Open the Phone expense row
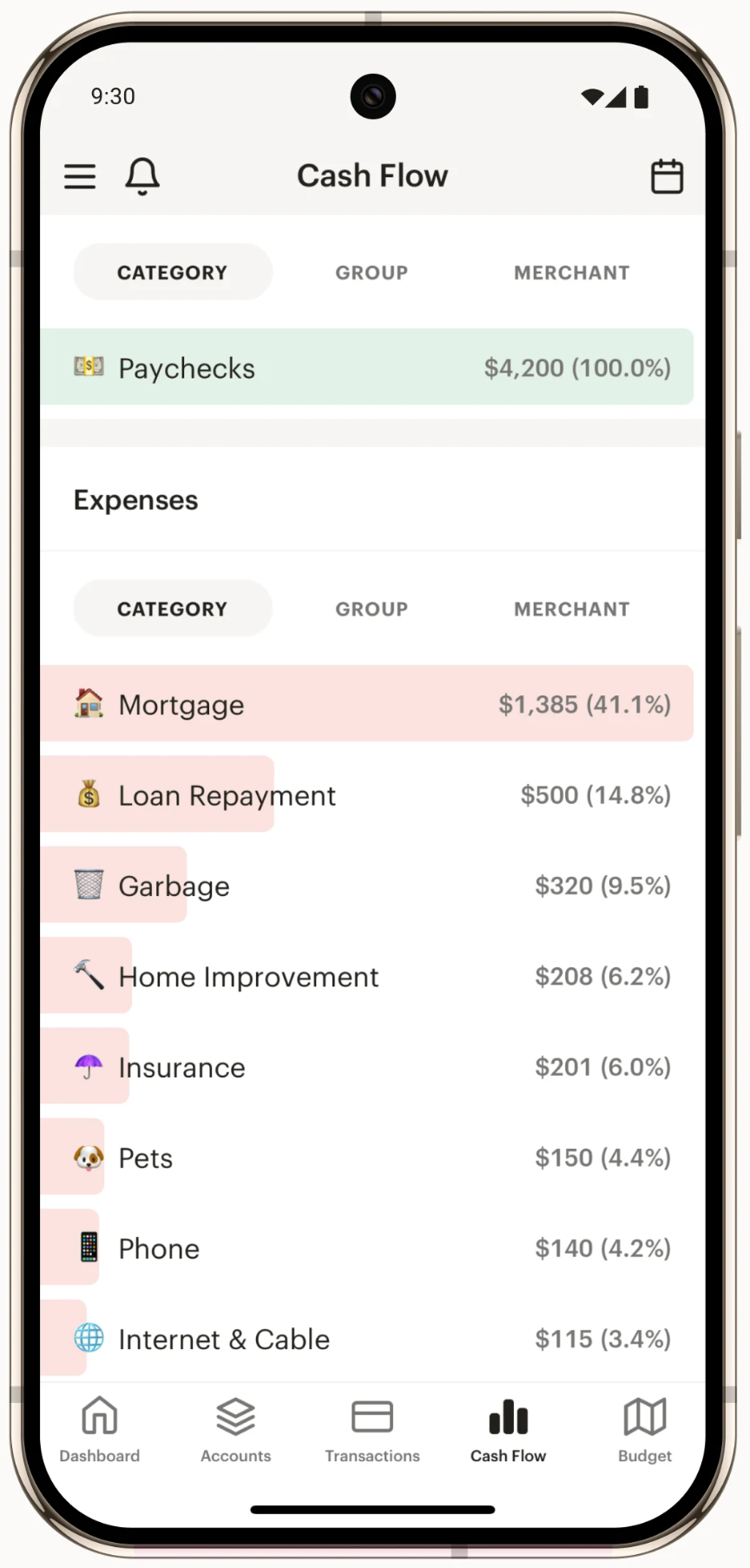Screen dimensions: 750x1568 [x=366, y=1248]
